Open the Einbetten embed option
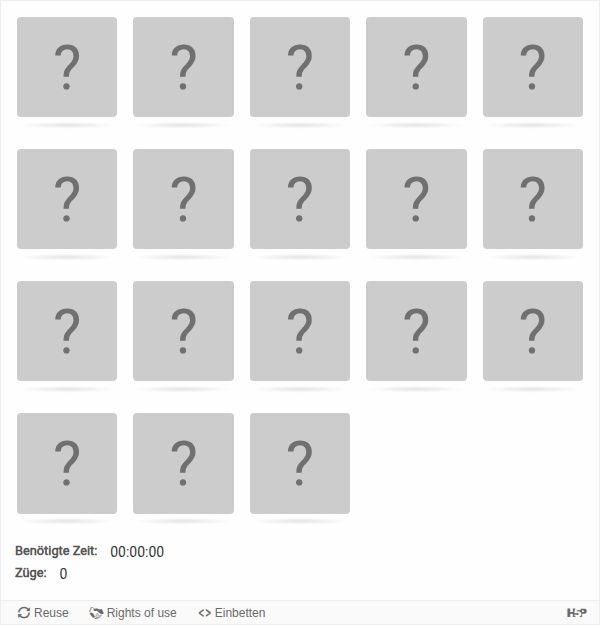The width and height of the screenshot is (600, 625). tap(232, 613)
